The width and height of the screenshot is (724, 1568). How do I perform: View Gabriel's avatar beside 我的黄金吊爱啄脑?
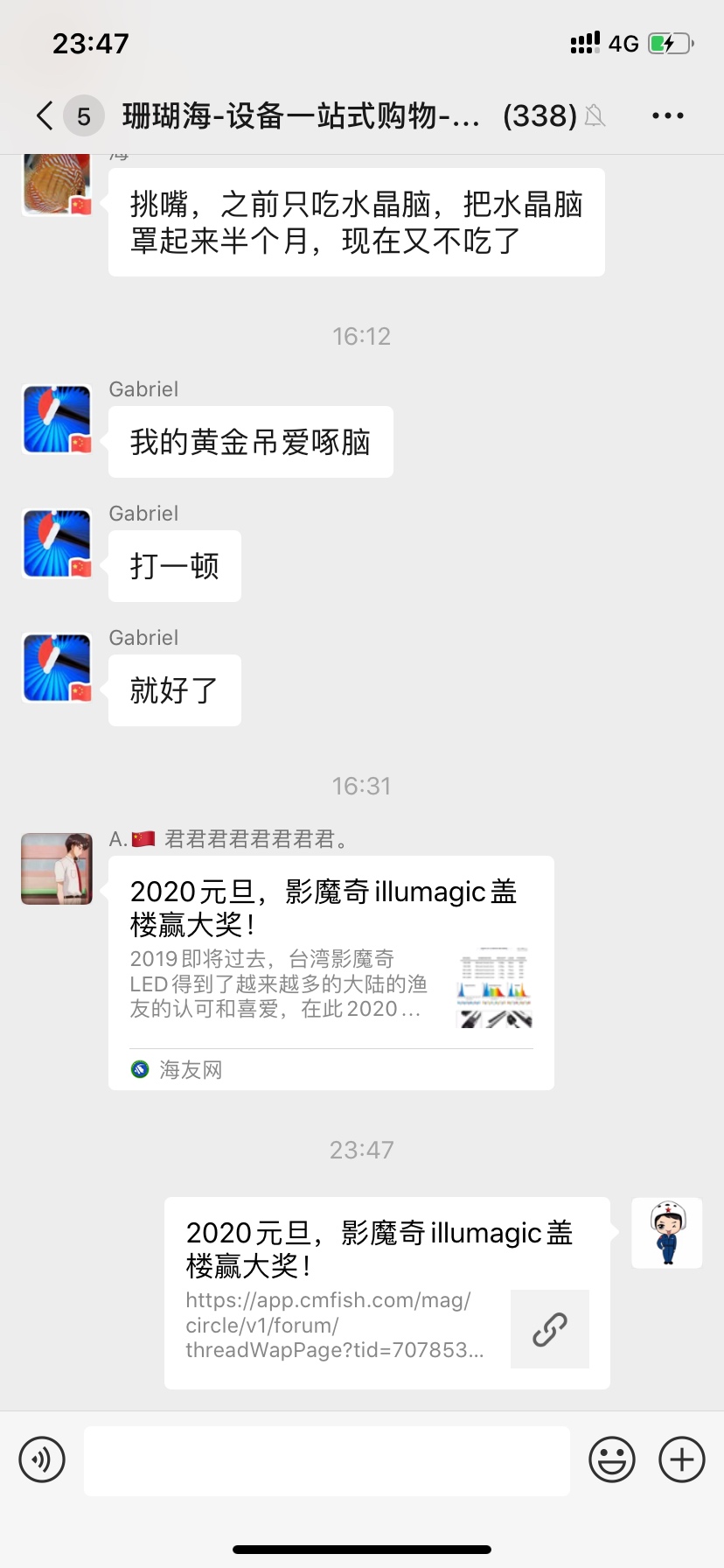click(x=57, y=419)
